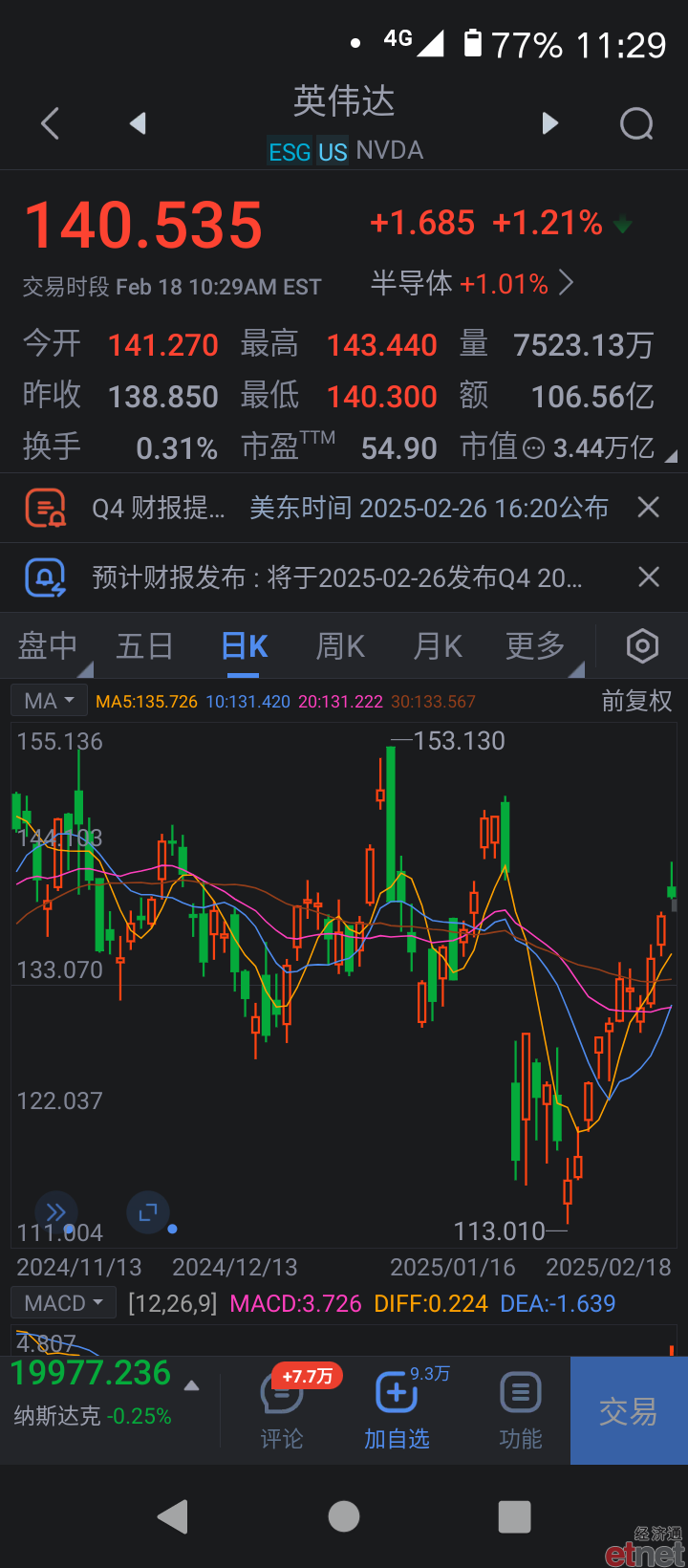Select the 周K chart tab
This screenshot has height=1568, width=688.
(340, 646)
